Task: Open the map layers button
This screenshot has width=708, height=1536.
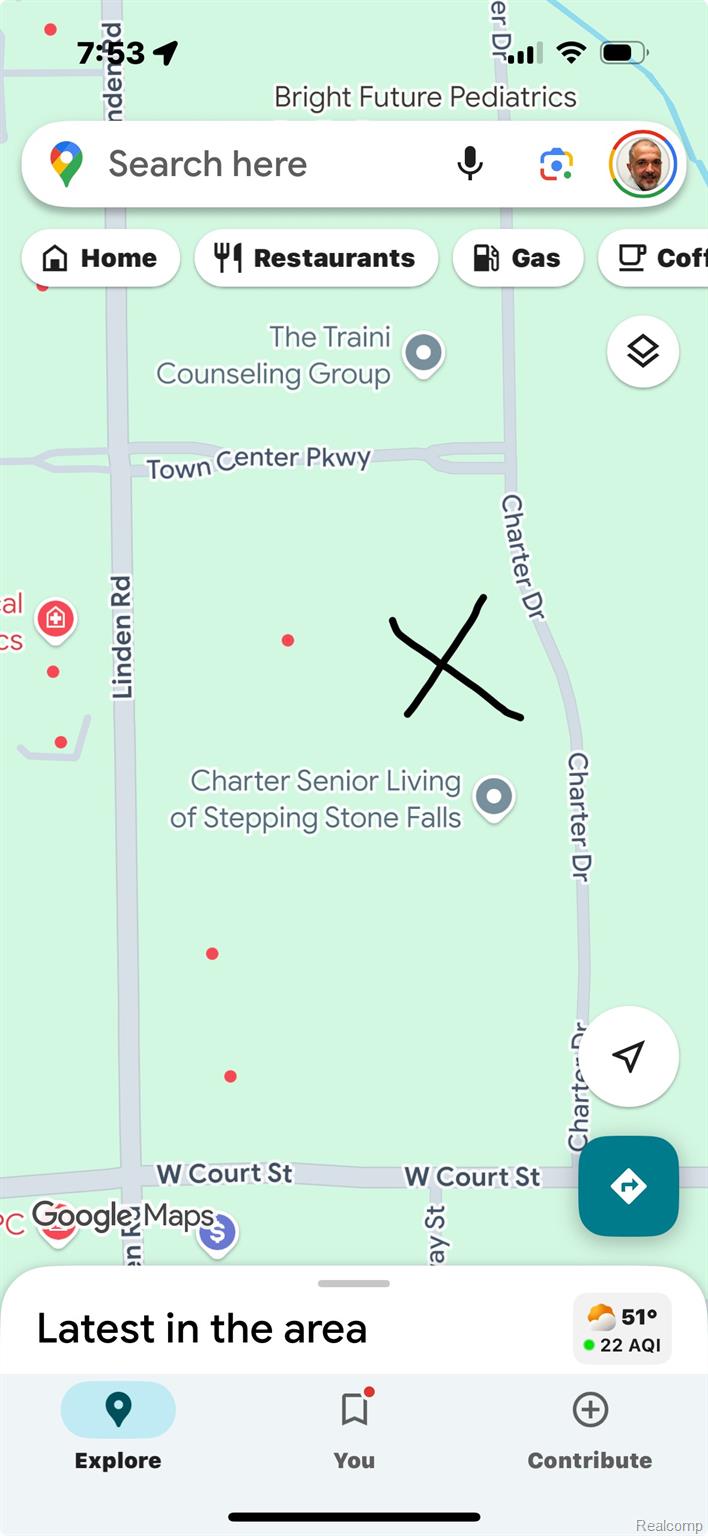Action: [642, 351]
